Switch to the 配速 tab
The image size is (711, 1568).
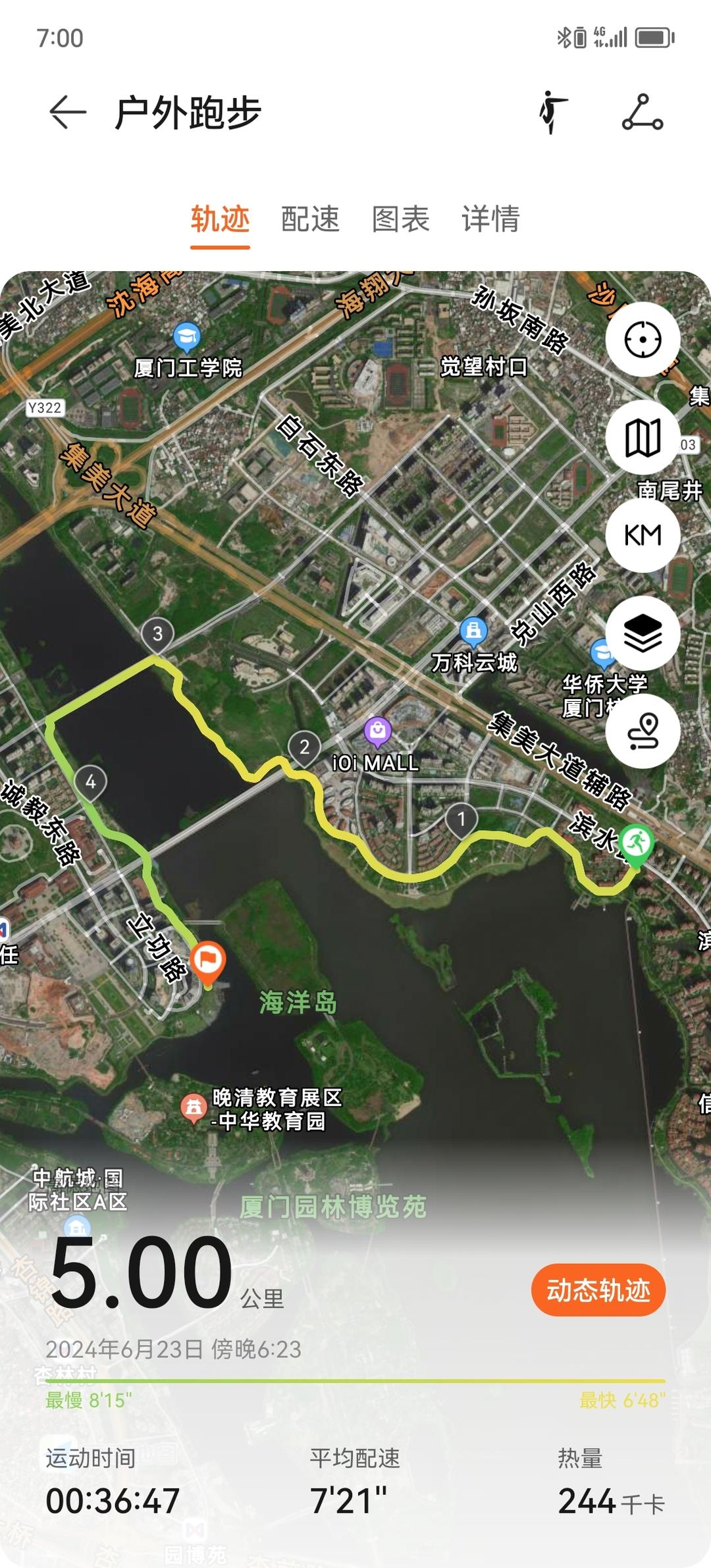click(310, 219)
